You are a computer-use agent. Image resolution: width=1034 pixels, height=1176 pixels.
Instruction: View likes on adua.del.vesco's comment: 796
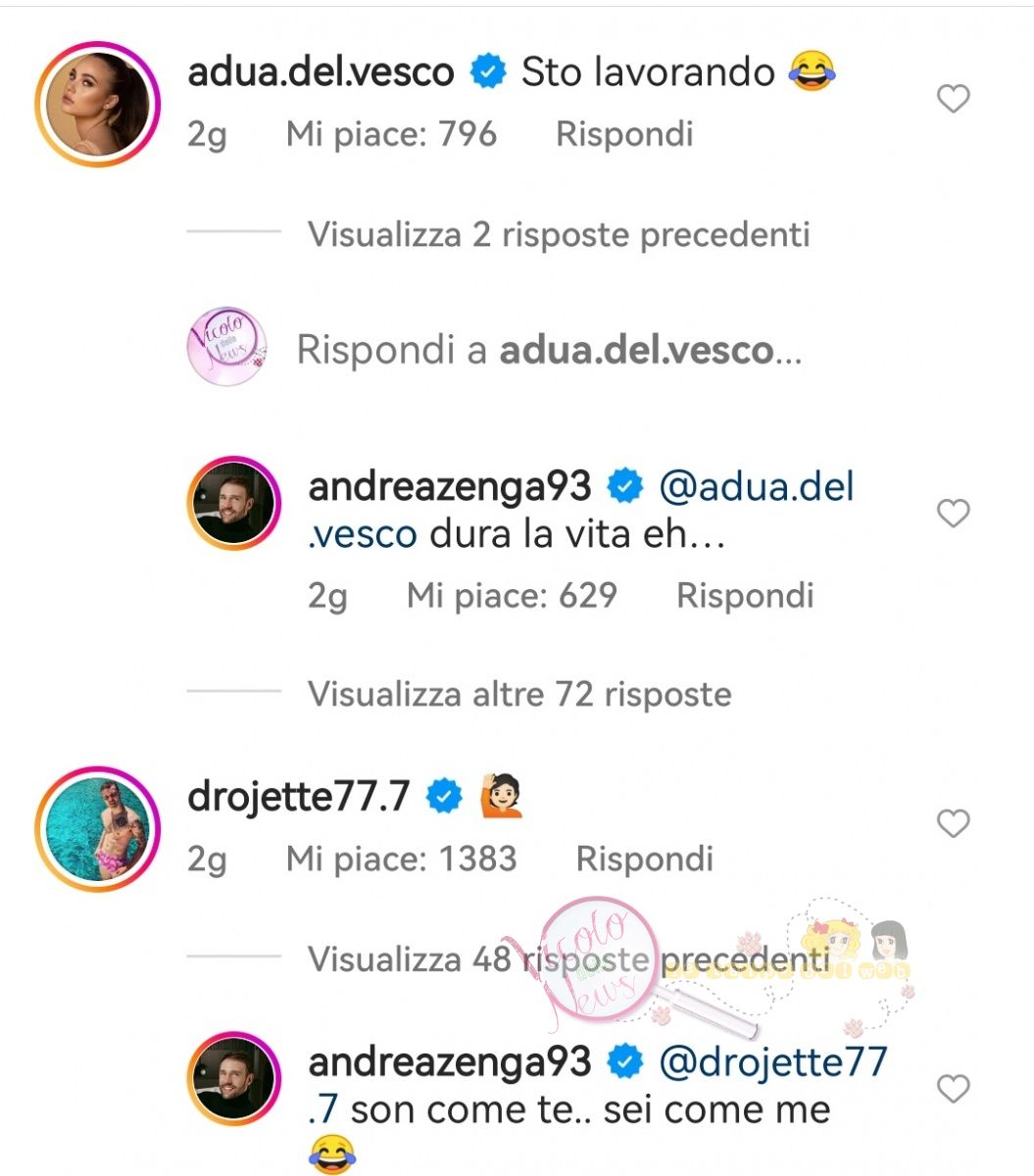[391, 134]
